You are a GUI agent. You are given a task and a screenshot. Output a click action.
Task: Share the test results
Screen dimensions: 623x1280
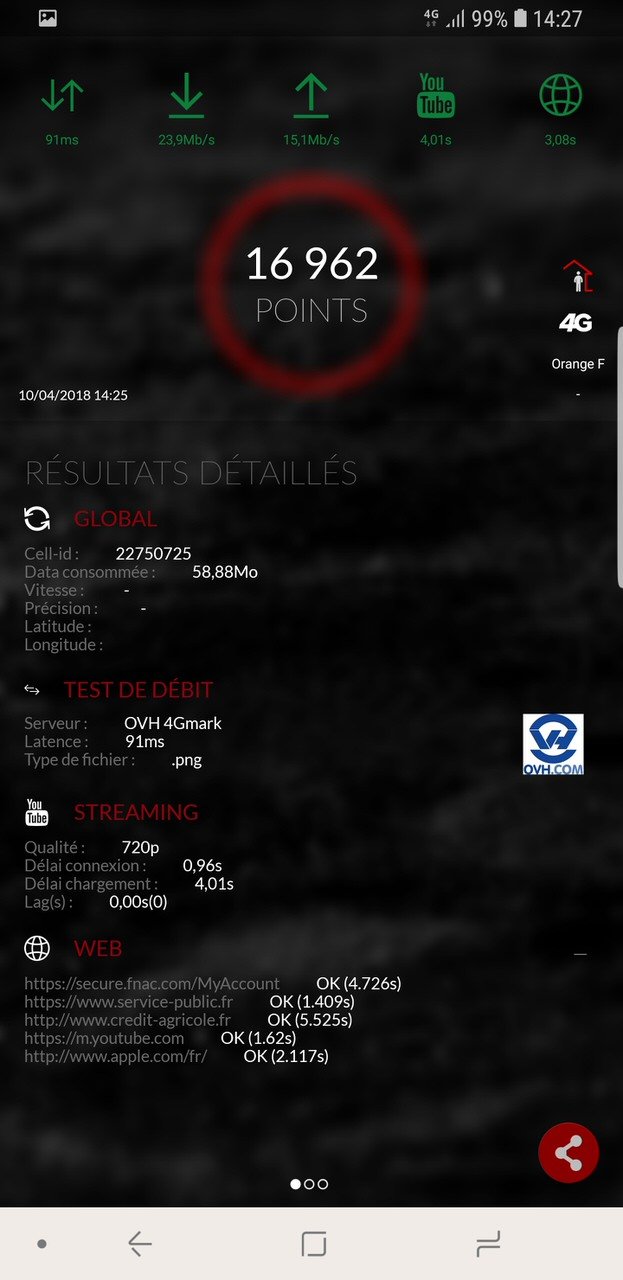click(x=568, y=1153)
